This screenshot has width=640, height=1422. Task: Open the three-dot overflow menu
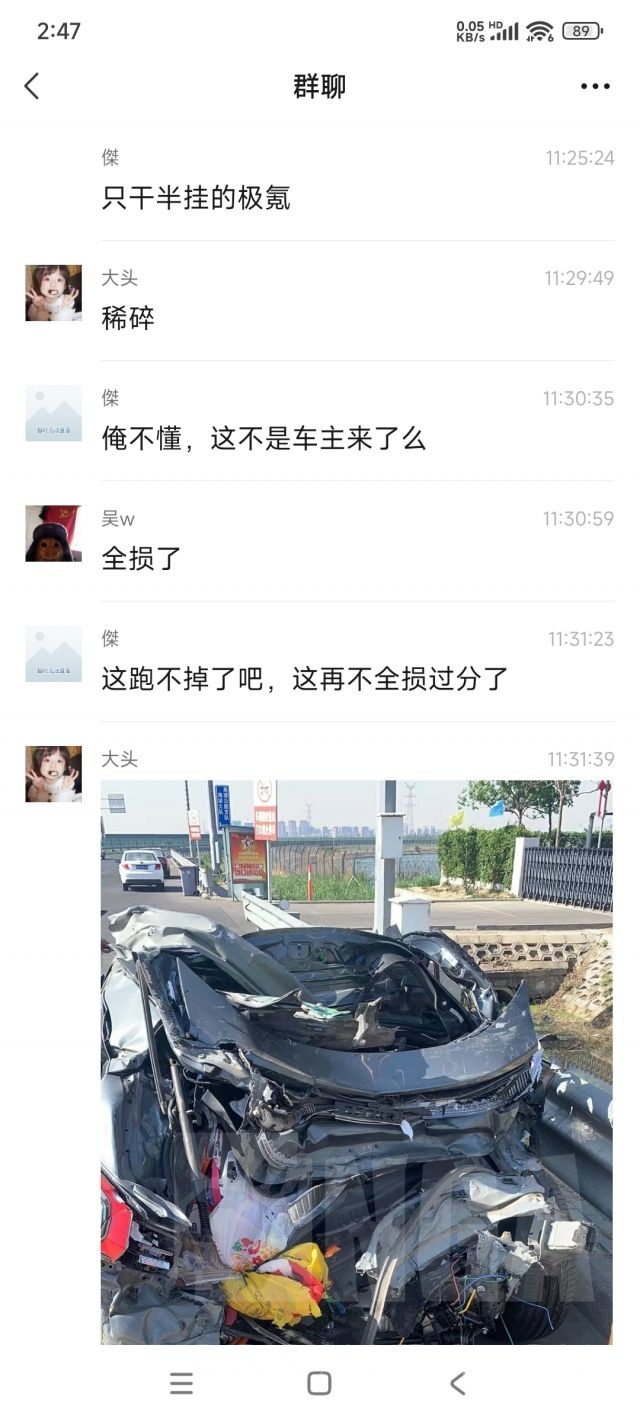tap(595, 86)
